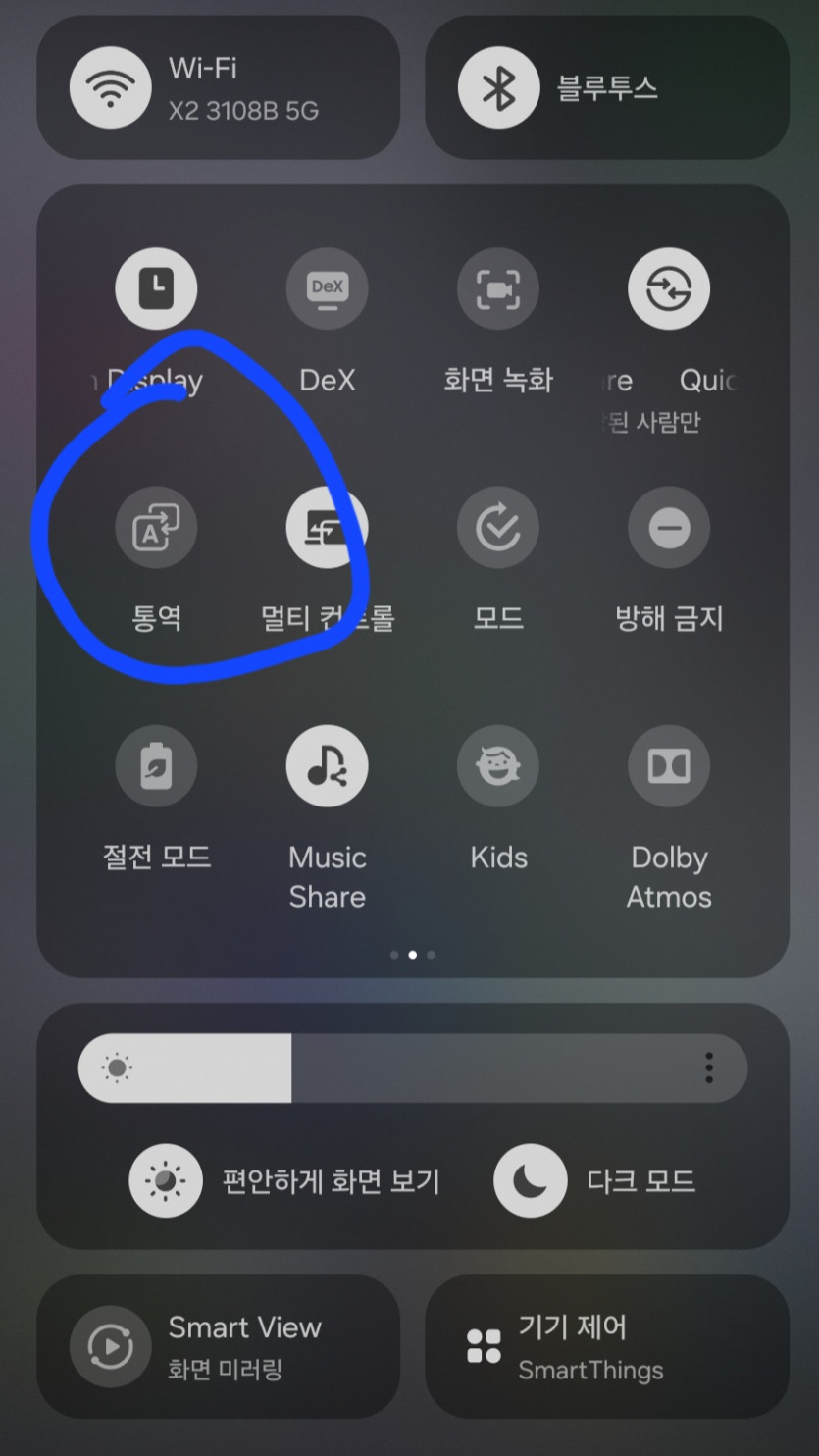Turn on 절전 모드
This screenshot has width=819, height=1456.
[x=156, y=766]
